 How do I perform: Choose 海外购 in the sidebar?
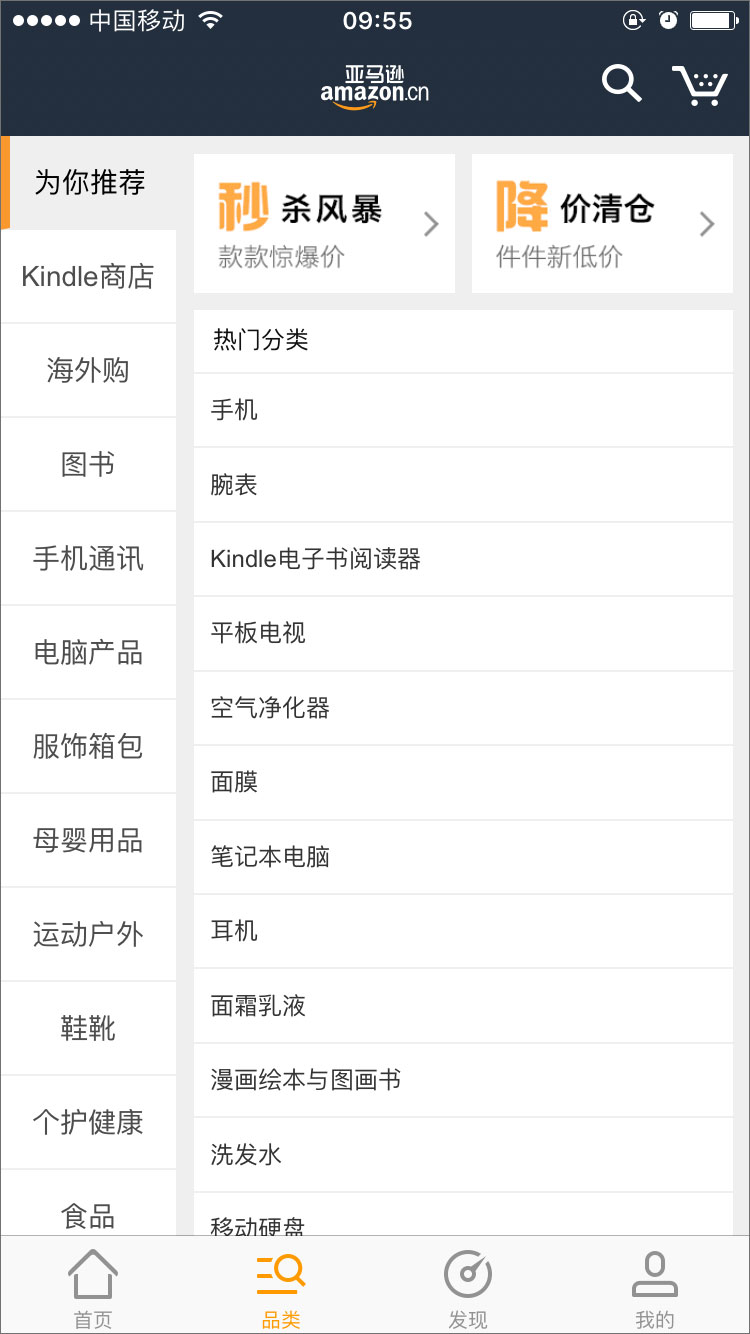coord(88,371)
